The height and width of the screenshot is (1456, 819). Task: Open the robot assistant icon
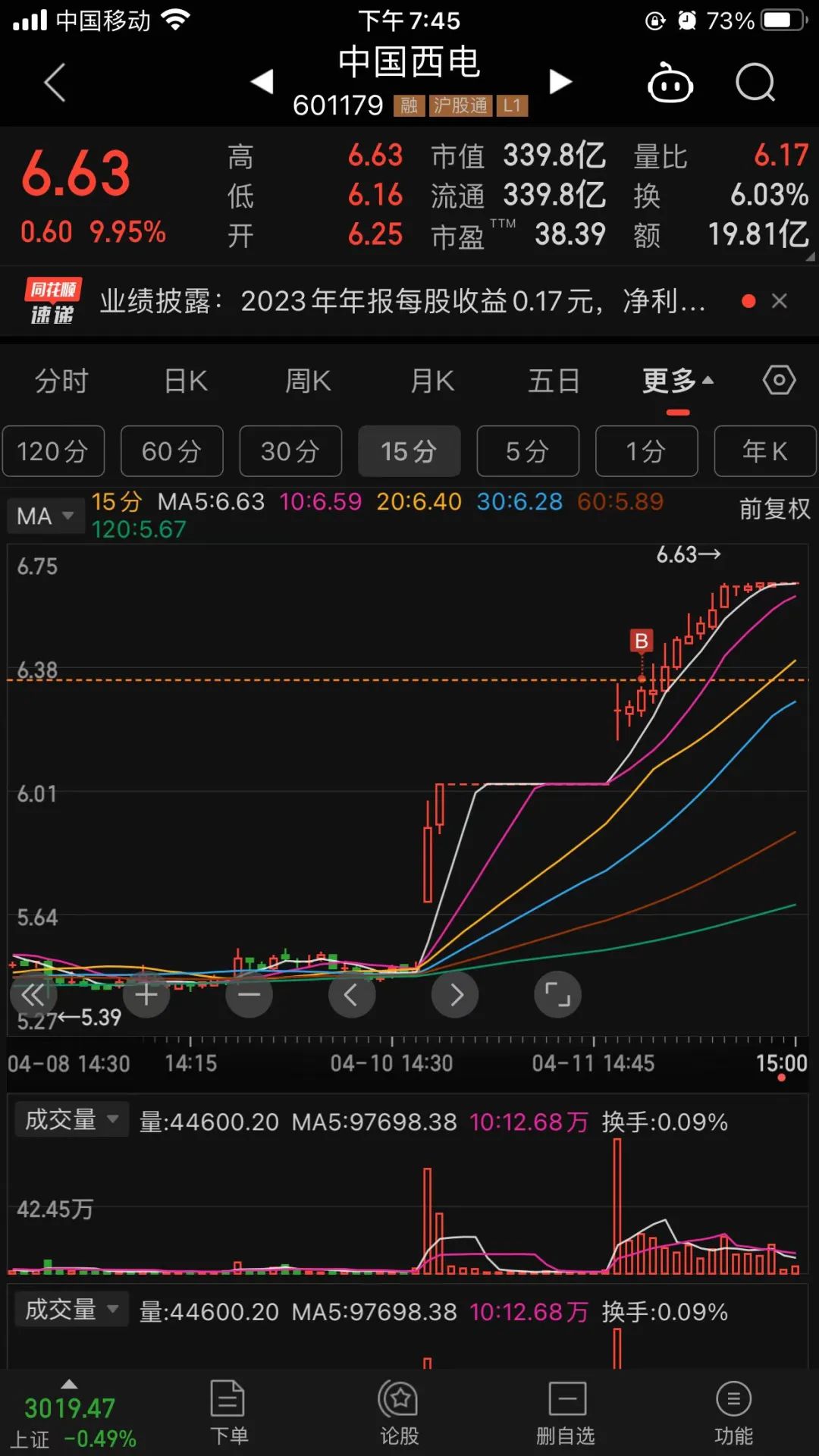670,82
